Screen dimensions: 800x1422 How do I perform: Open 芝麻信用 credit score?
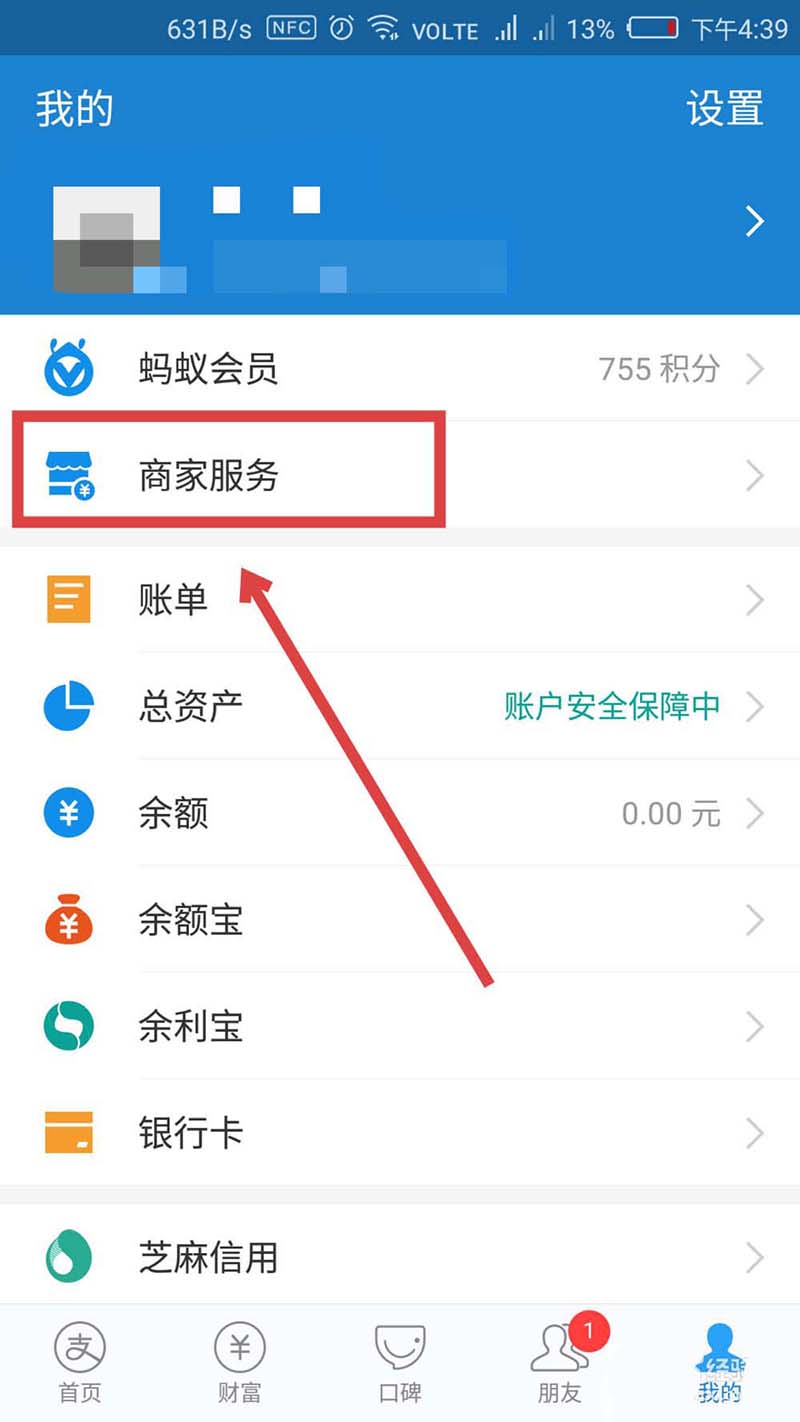(400, 1257)
